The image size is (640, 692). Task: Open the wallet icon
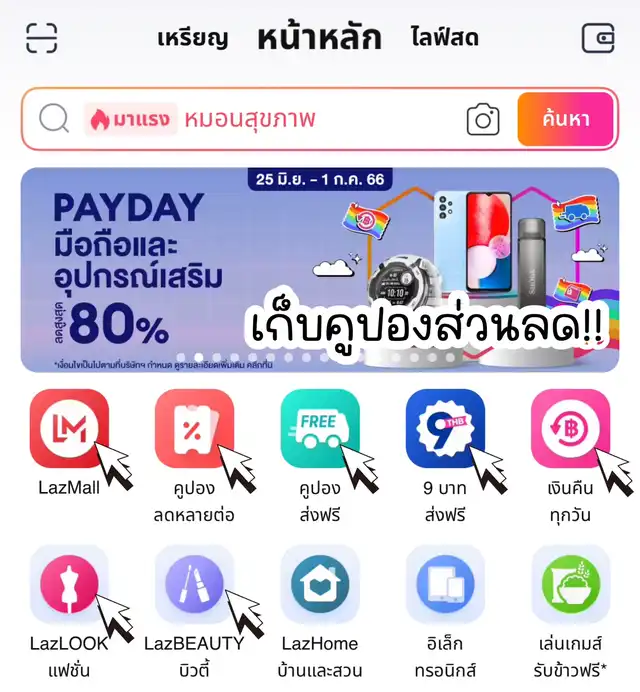coord(599,38)
